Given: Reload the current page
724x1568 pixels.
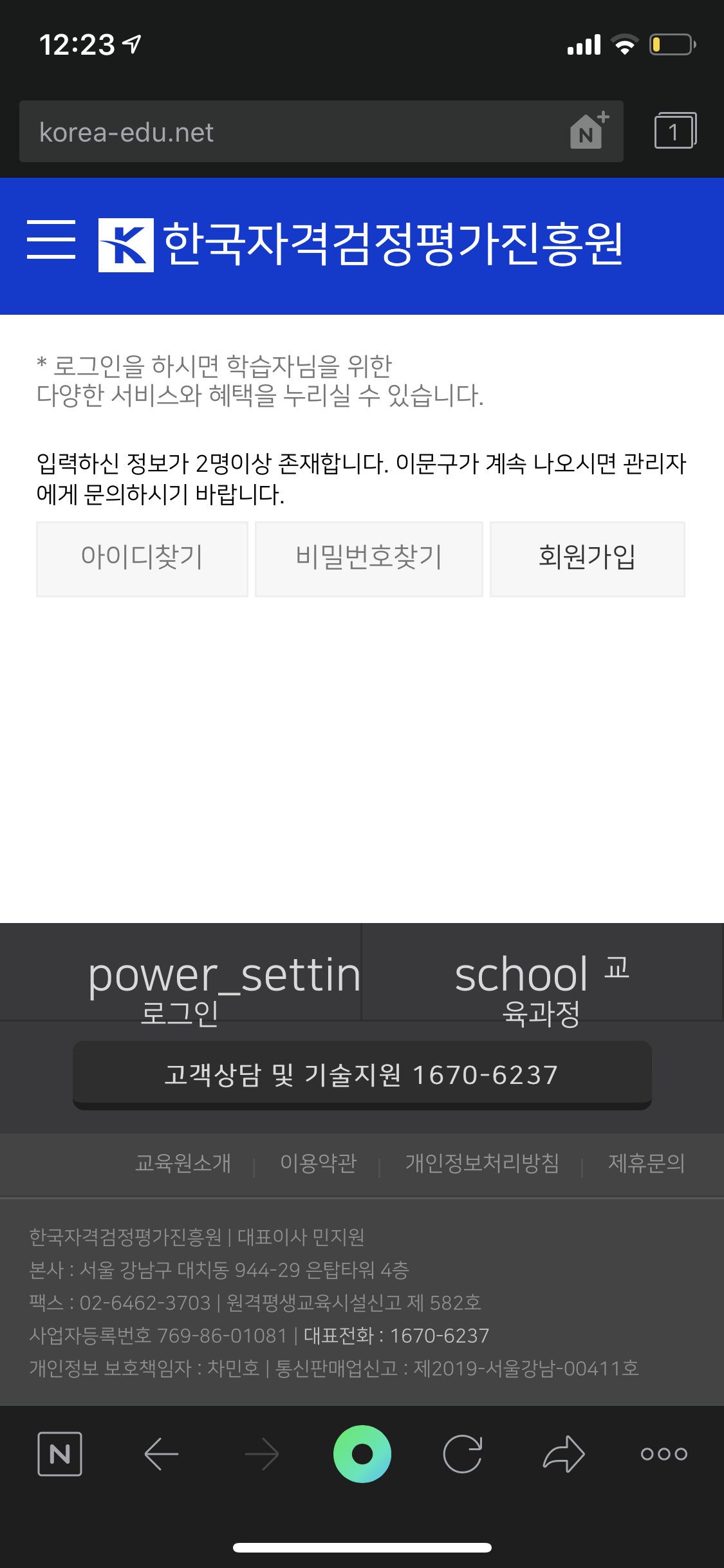Looking at the screenshot, I should [x=463, y=1453].
